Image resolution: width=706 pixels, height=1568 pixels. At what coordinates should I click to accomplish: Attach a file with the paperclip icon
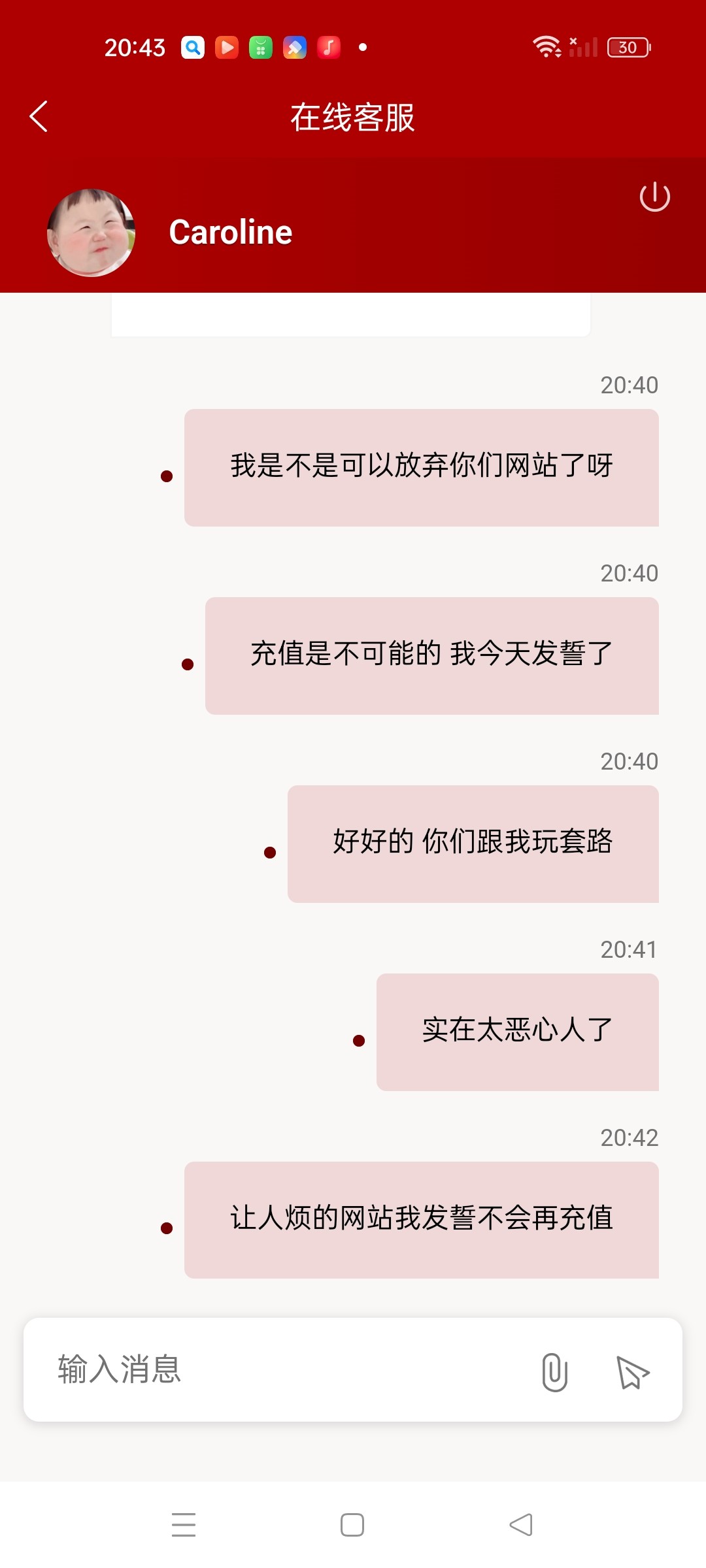(554, 1371)
